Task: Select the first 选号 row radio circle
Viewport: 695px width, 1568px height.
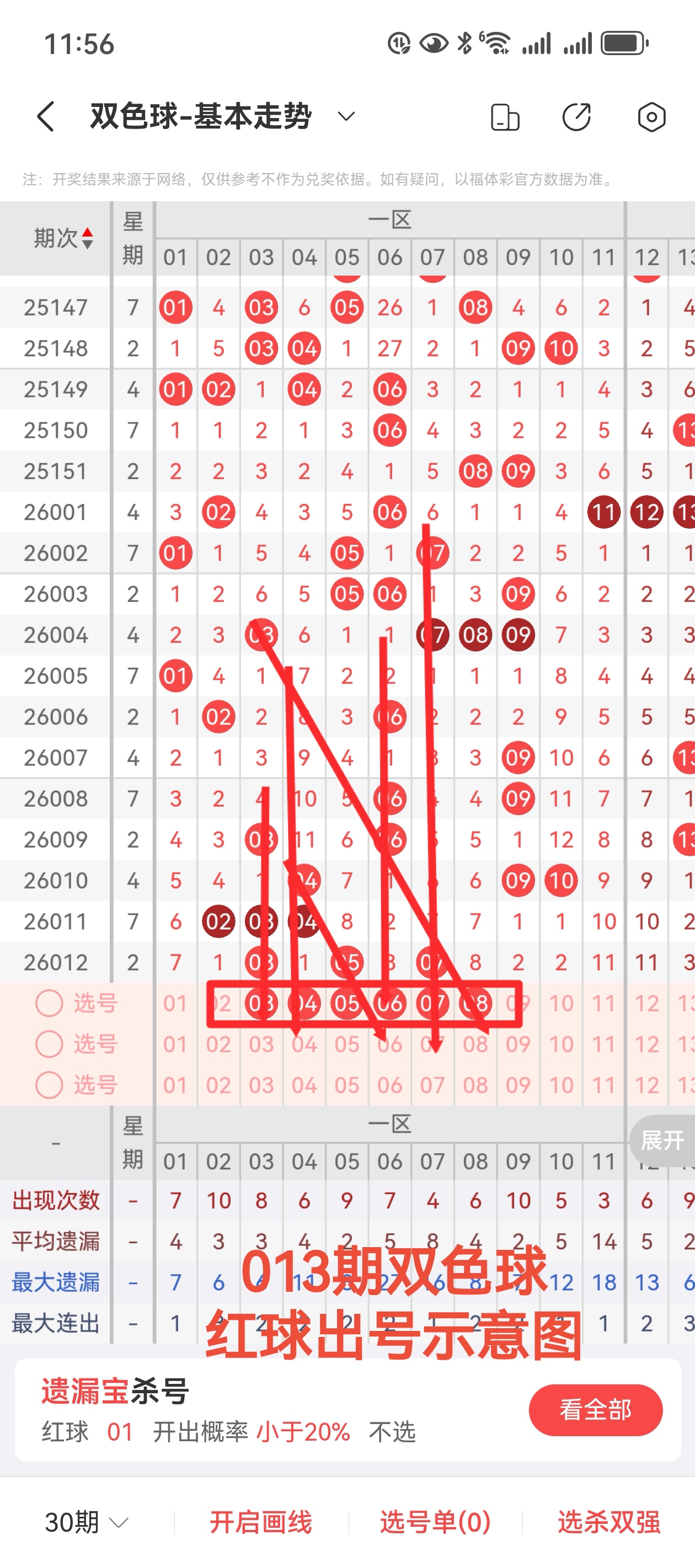Action: (x=49, y=1003)
